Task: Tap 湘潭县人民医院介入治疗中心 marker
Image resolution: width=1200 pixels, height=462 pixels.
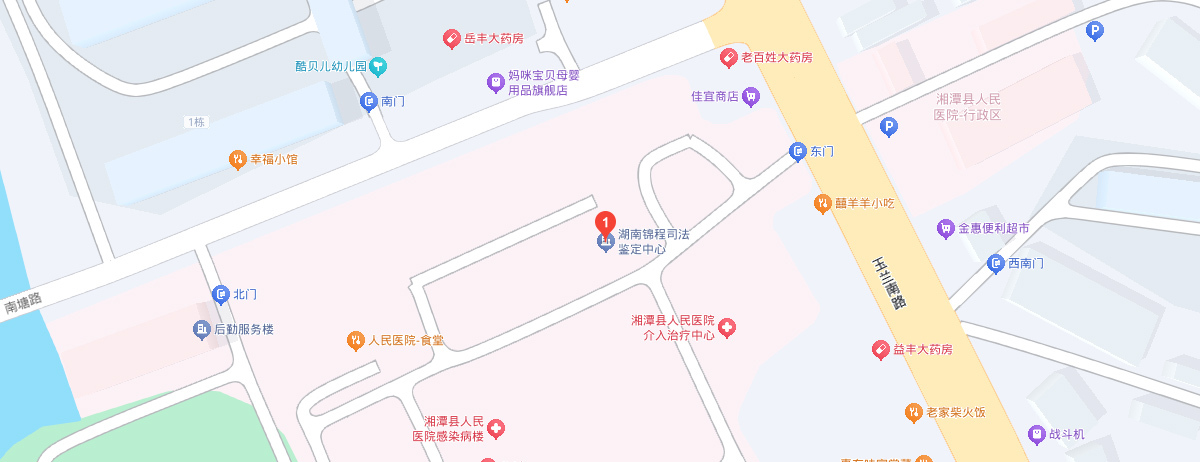Action: coord(727,328)
